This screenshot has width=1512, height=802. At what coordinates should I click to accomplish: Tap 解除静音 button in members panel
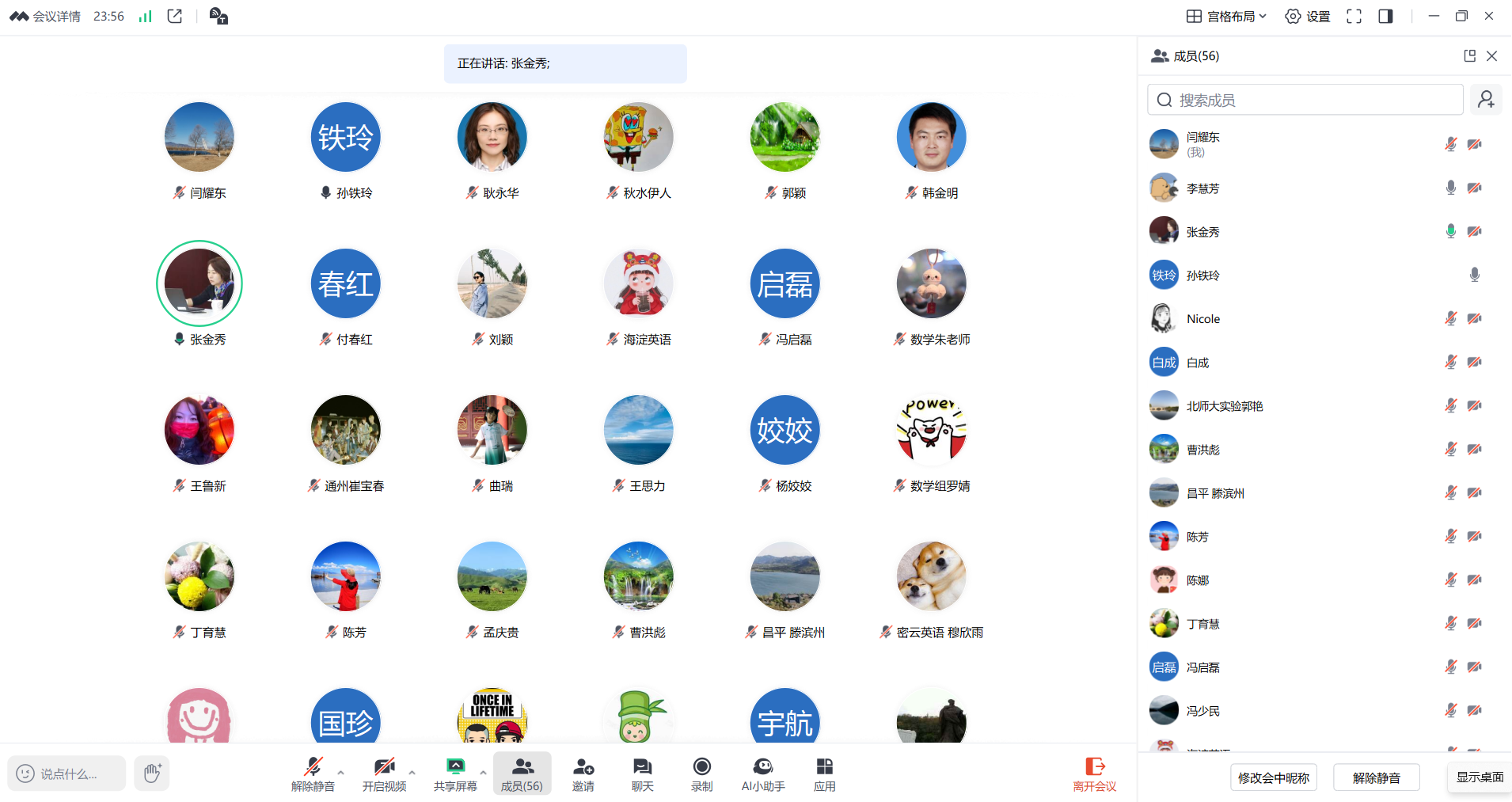[1376, 777]
